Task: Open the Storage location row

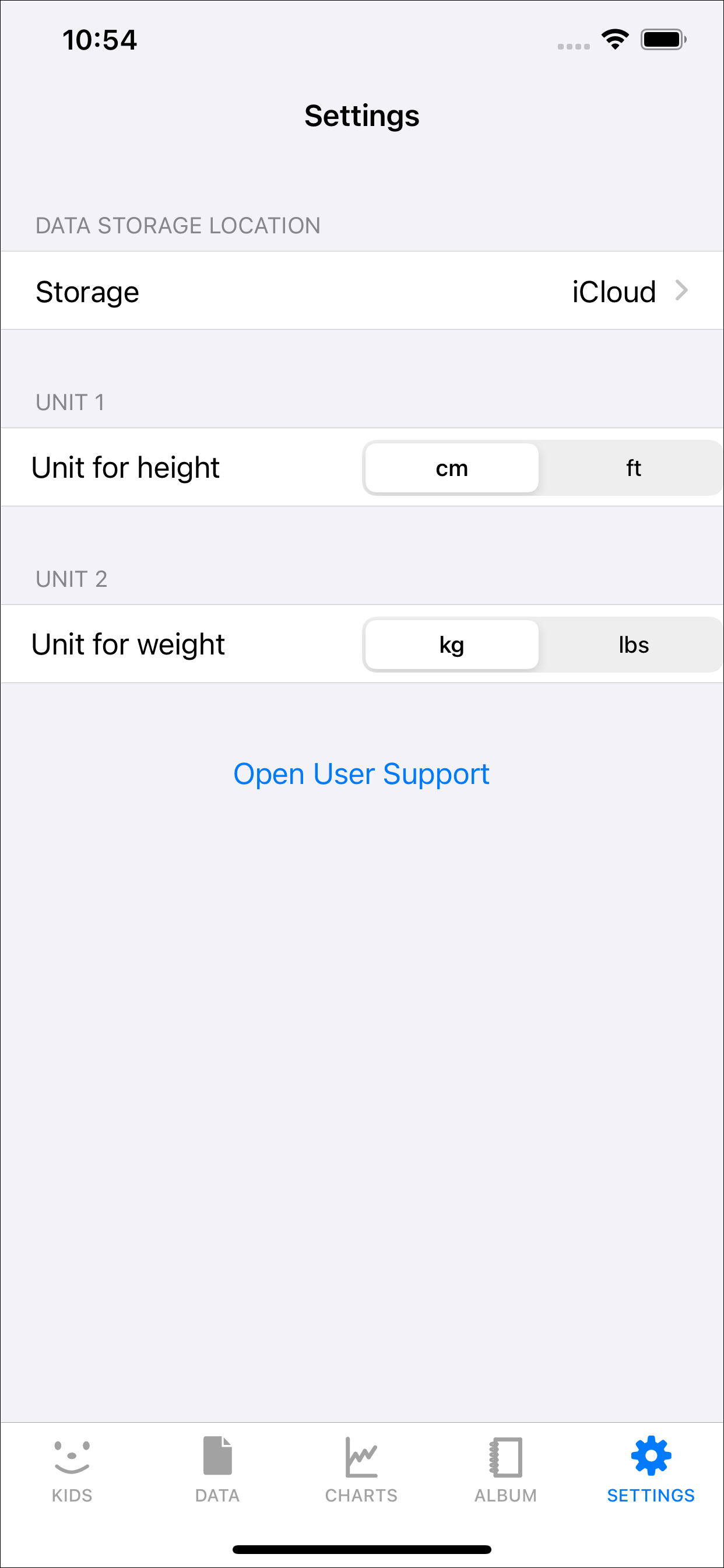Action: pyautogui.click(x=362, y=290)
